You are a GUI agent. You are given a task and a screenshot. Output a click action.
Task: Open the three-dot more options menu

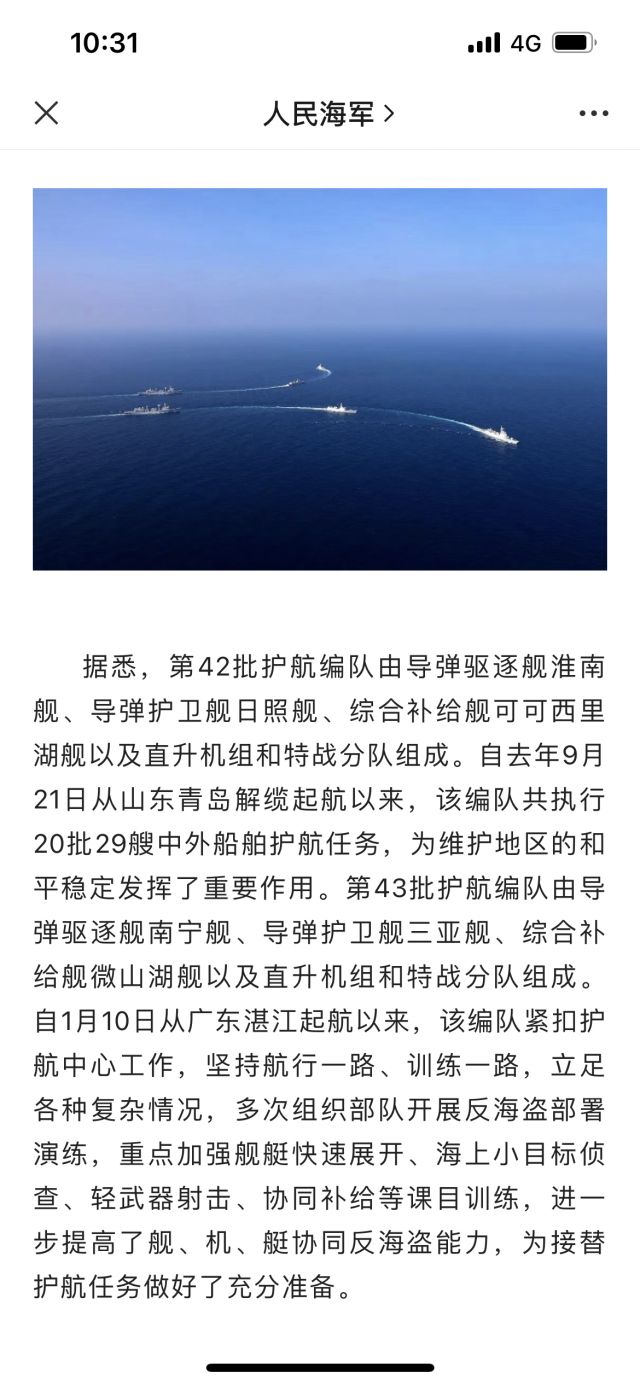pos(593,114)
